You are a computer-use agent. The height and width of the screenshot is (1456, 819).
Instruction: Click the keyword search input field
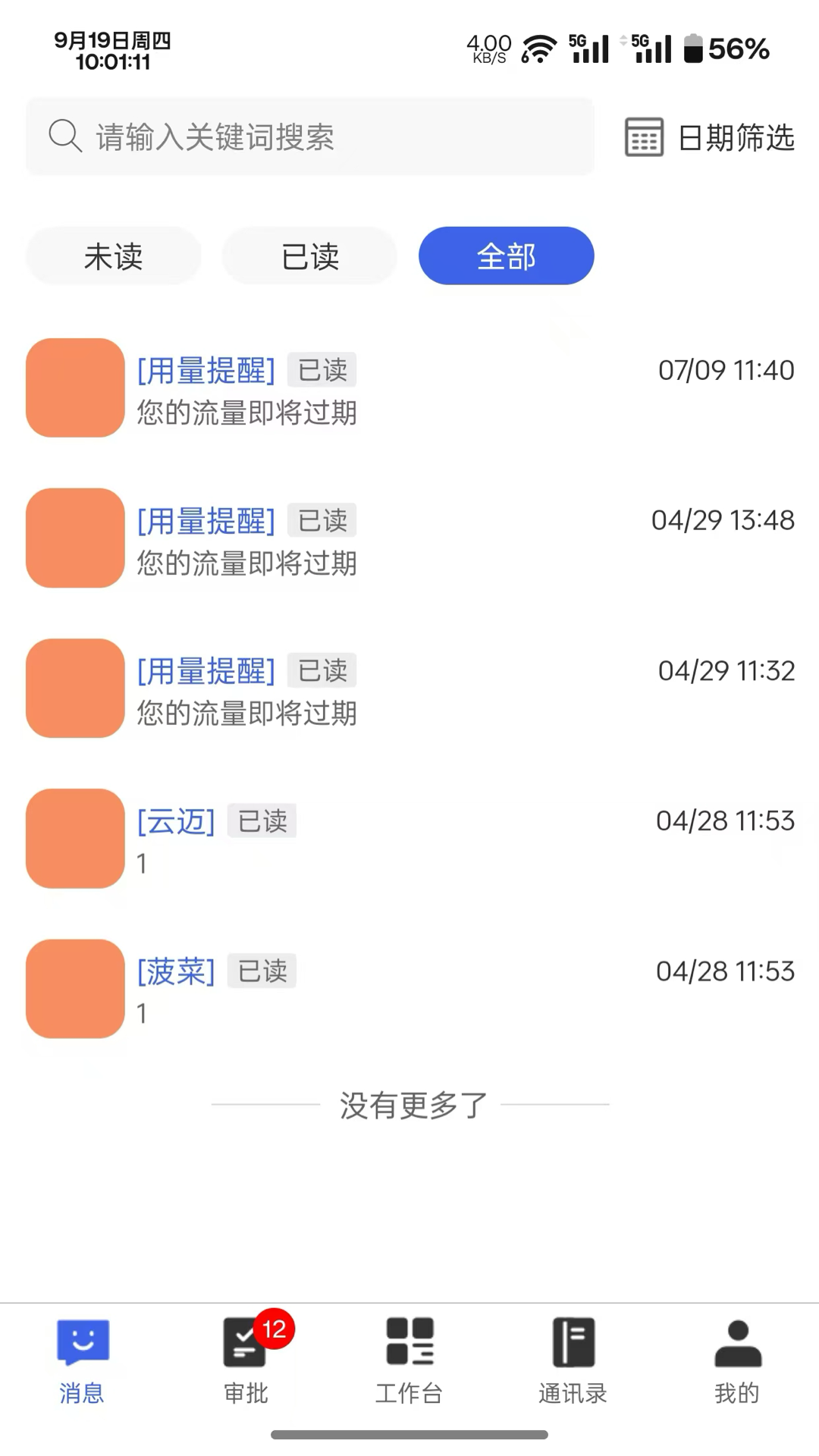pyautogui.click(x=303, y=136)
